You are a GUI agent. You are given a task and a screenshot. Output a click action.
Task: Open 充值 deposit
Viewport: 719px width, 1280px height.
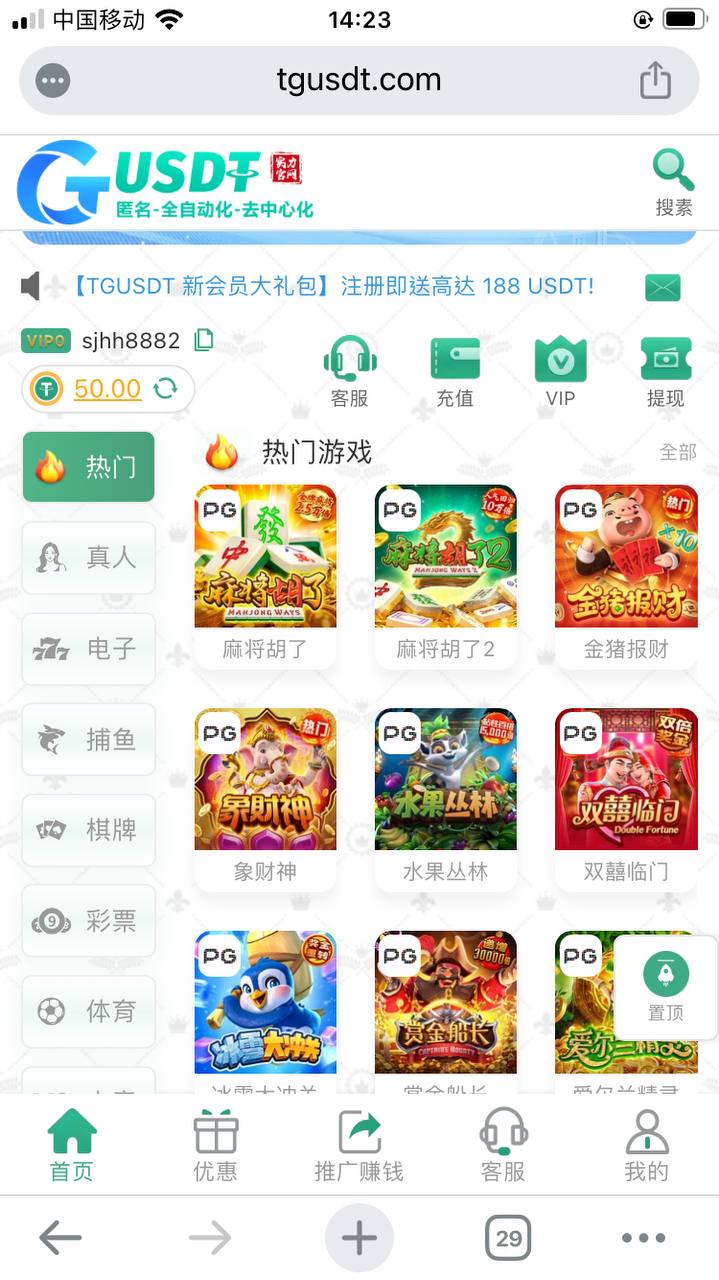click(454, 371)
